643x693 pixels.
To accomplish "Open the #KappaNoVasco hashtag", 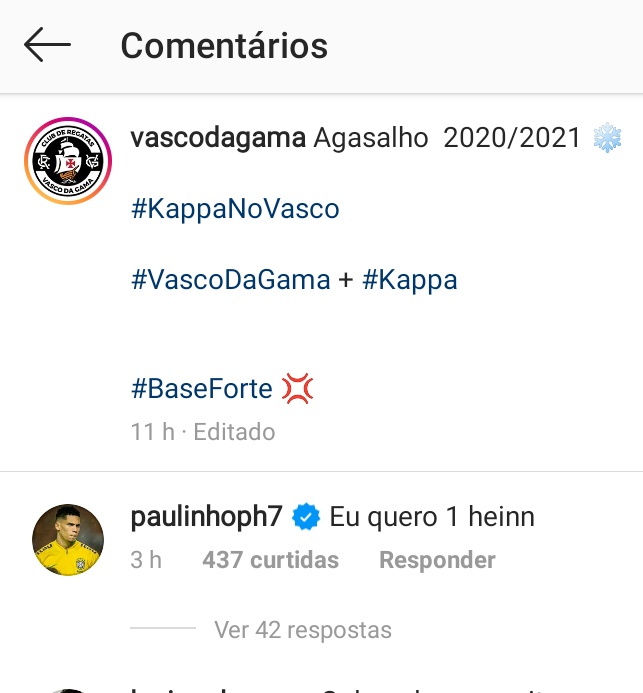I will pyautogui.click(x=235, y=209).
